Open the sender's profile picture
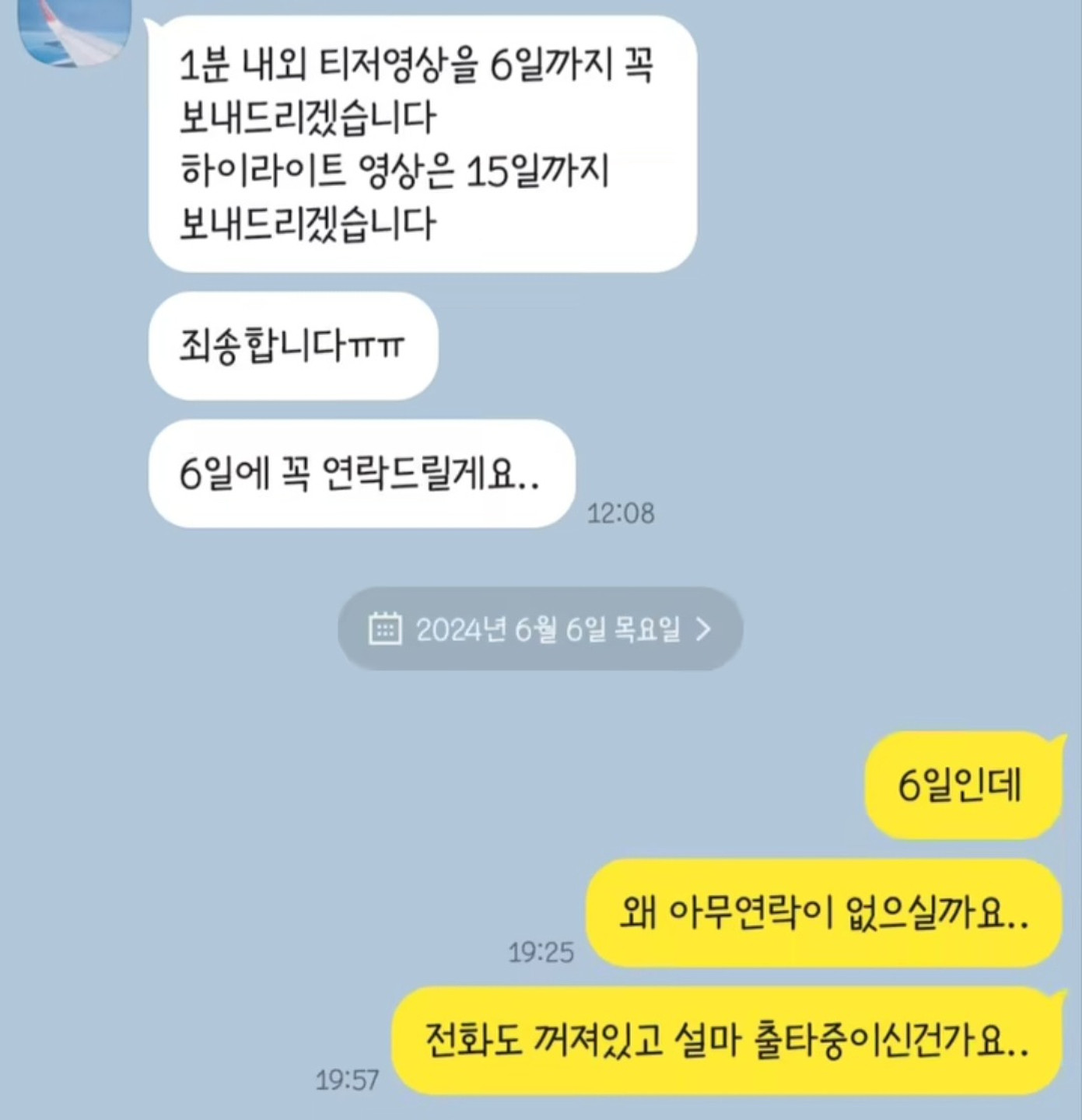Image resolution: width=1082 pixels, height=1120 pixels. (x=74, y=33)
